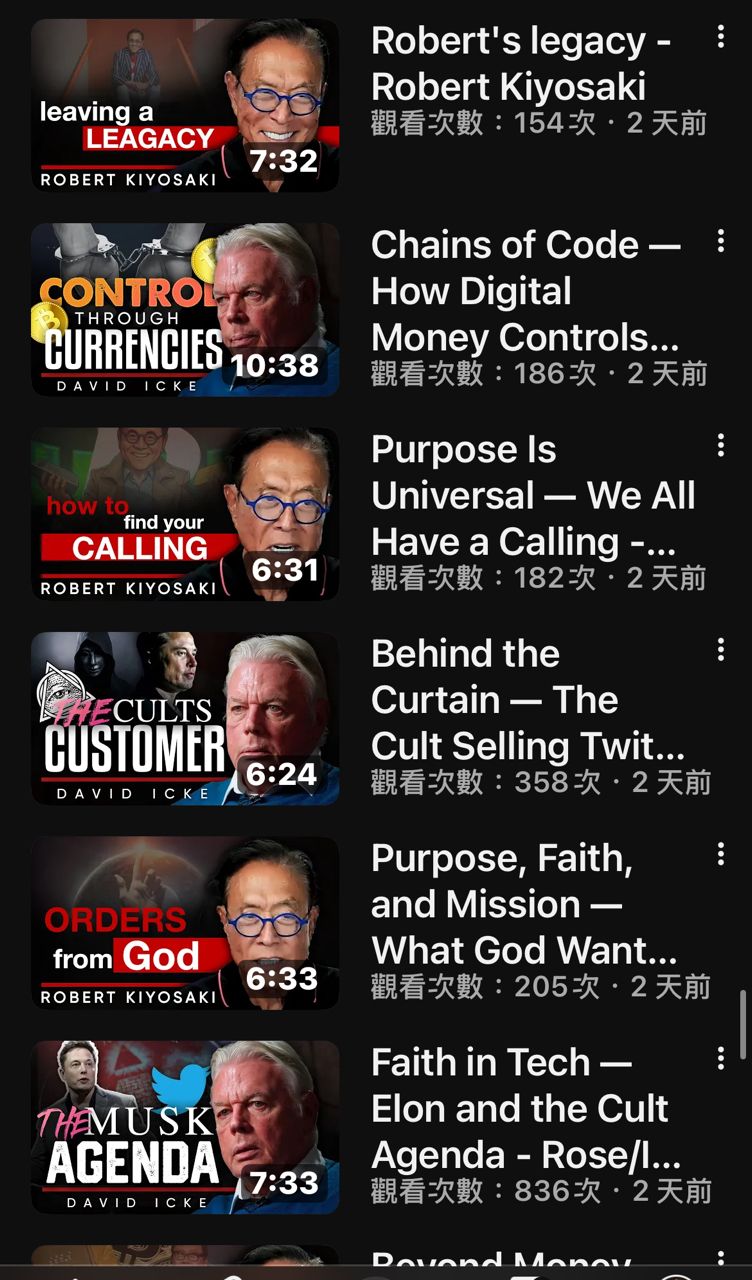Play the 'Orders from God' video thumbnail
This screenshot has width=752, height=1280.
tap(185, 922)
